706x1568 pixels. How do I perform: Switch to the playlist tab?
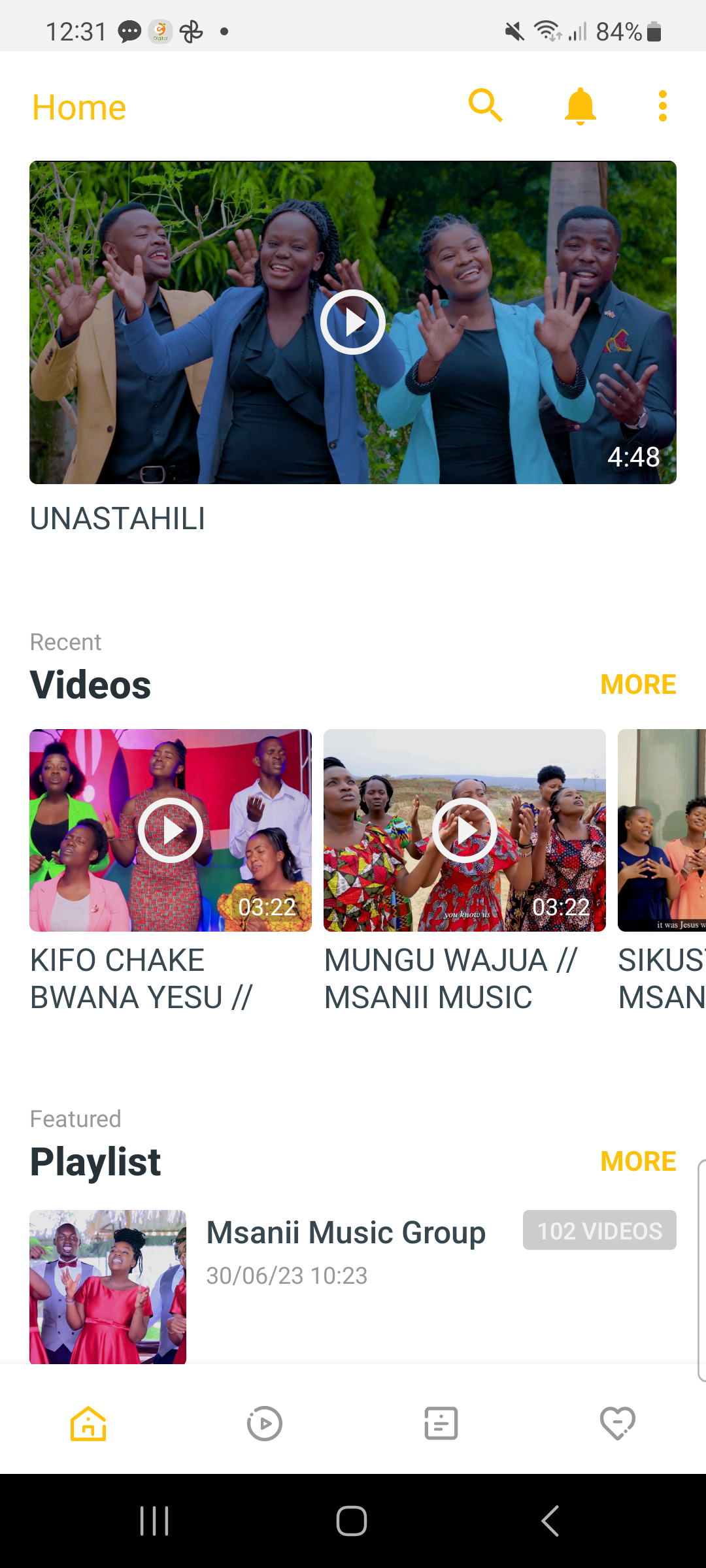click(441, 1424)
